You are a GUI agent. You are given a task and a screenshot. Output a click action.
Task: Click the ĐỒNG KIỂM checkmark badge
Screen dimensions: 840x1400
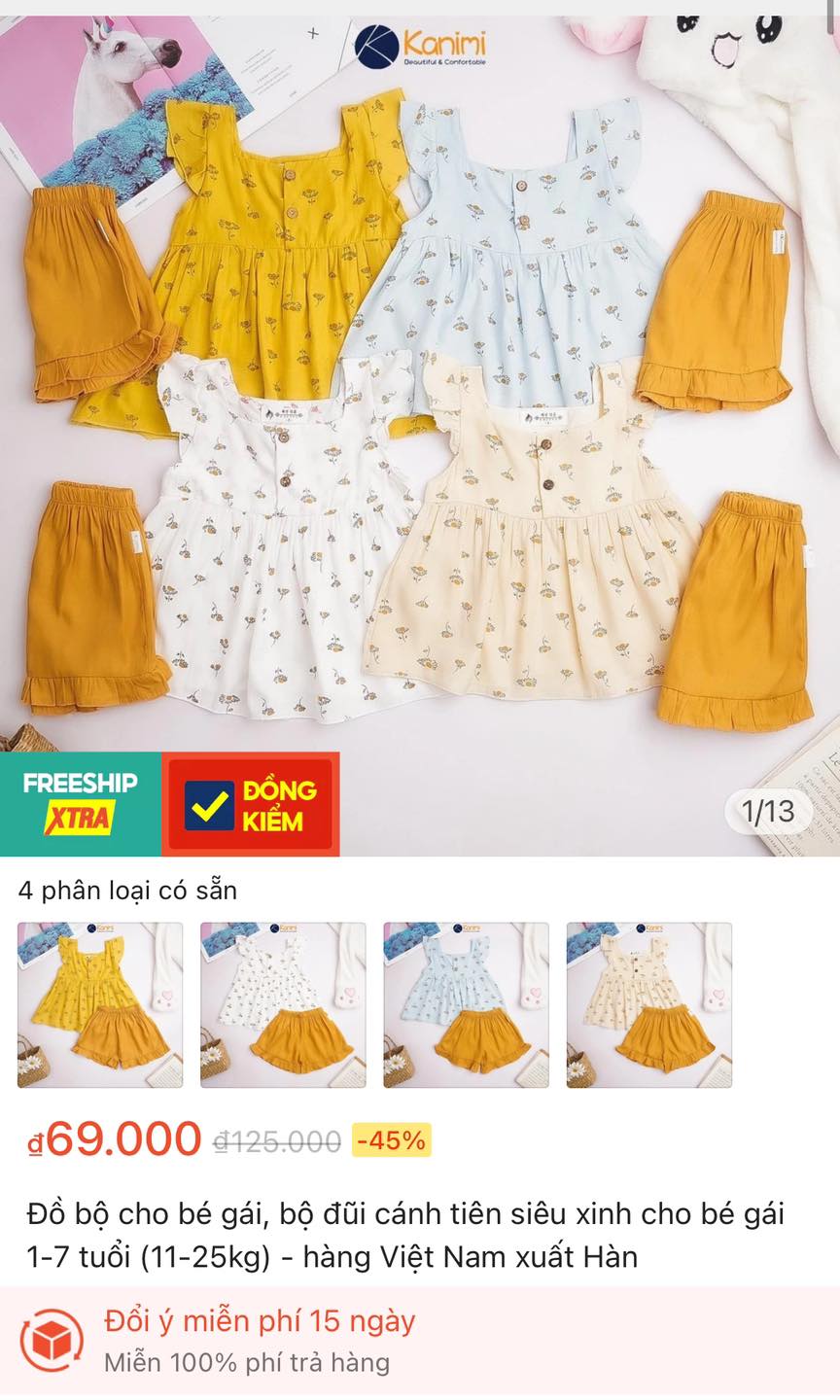click(253, 804)
